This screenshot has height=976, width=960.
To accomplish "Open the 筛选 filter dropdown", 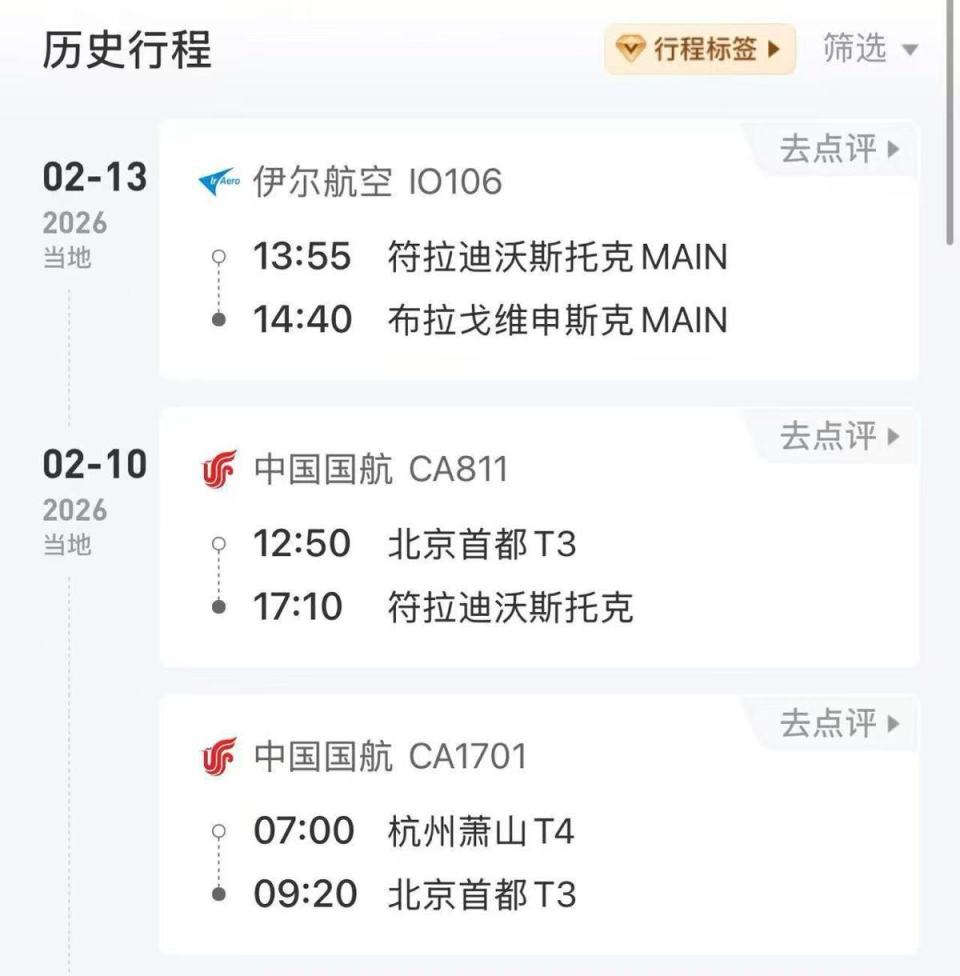I will [x=869, y=50].
